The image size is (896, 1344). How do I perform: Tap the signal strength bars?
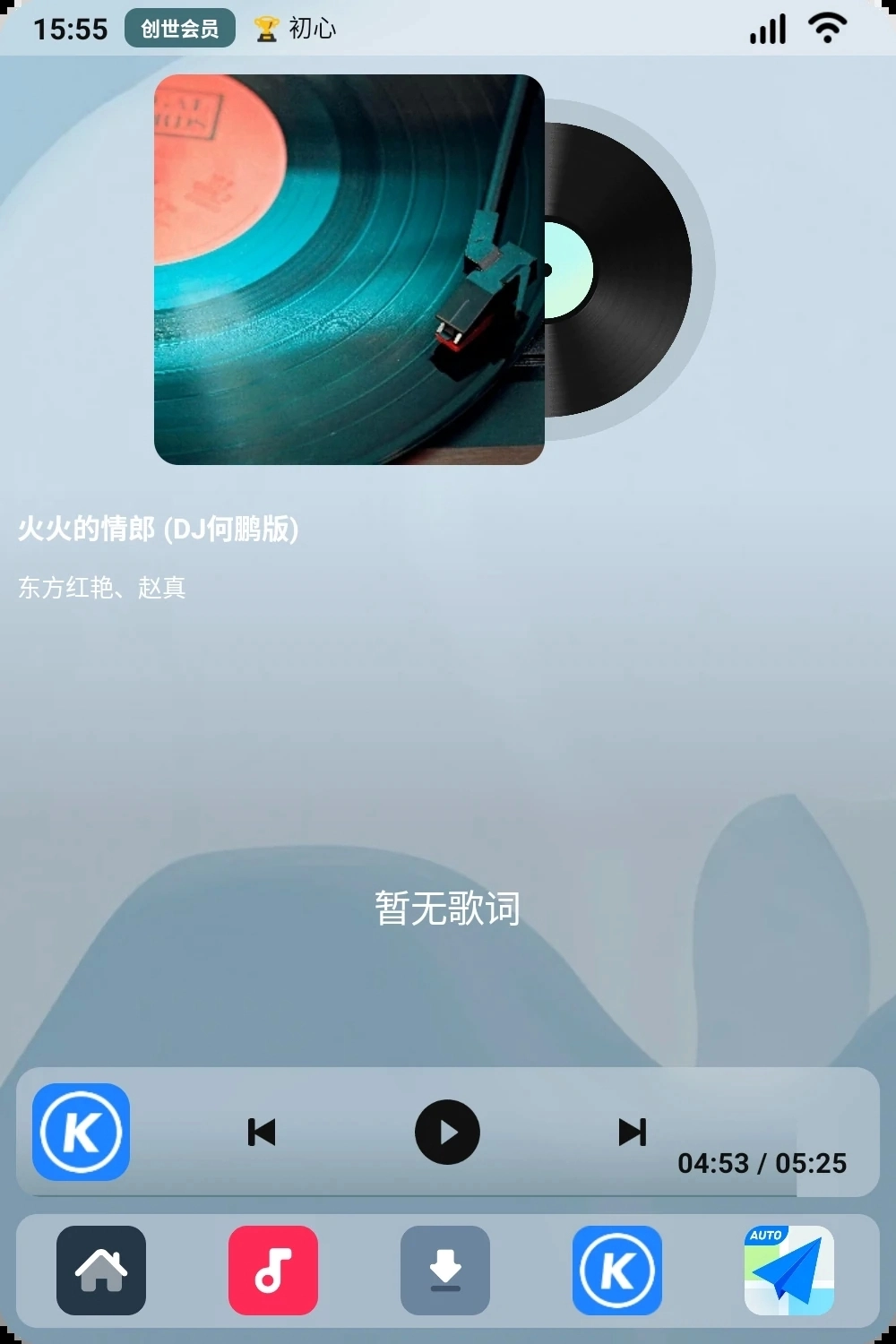tap(766, 28)
